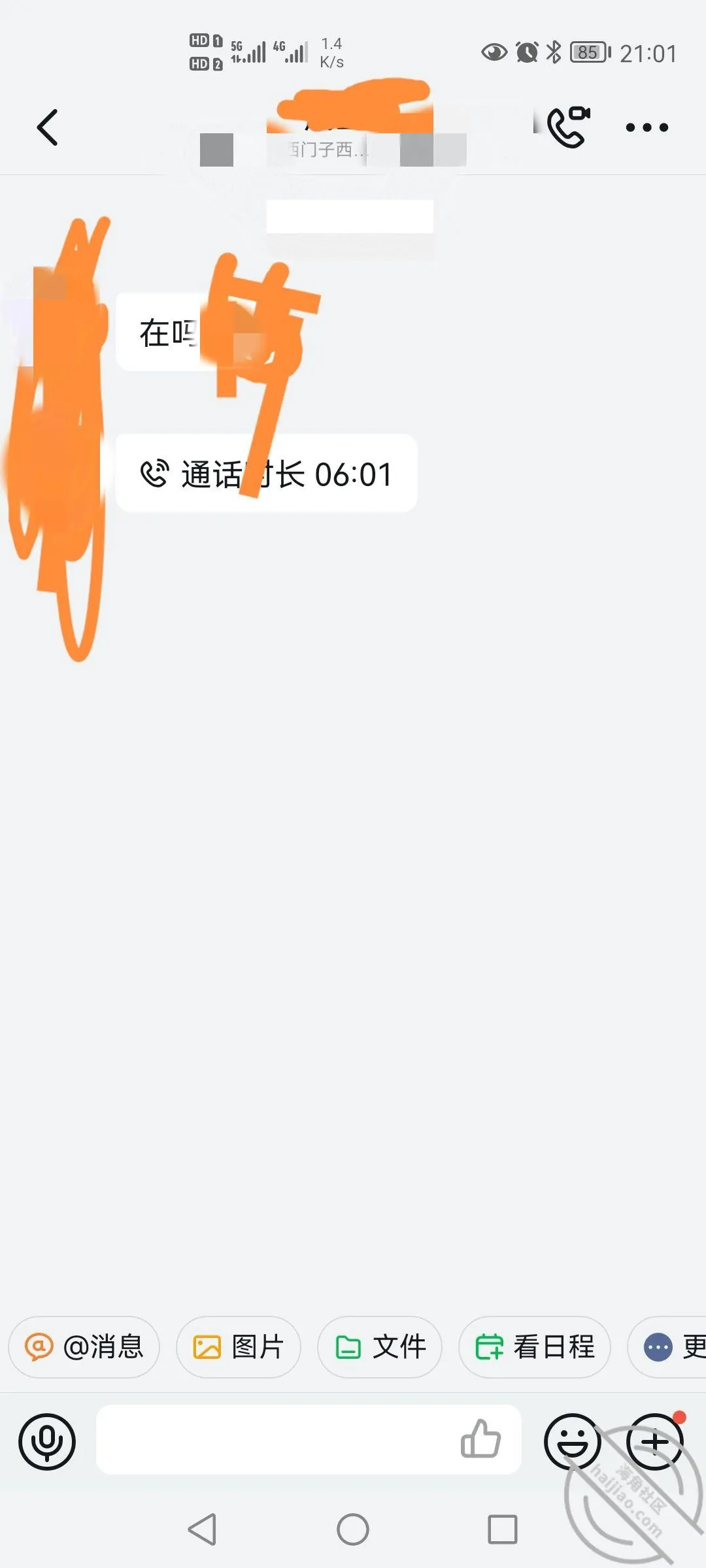Select the 图片 chip
This screenshot has height=1568, width=706.
238,1347
